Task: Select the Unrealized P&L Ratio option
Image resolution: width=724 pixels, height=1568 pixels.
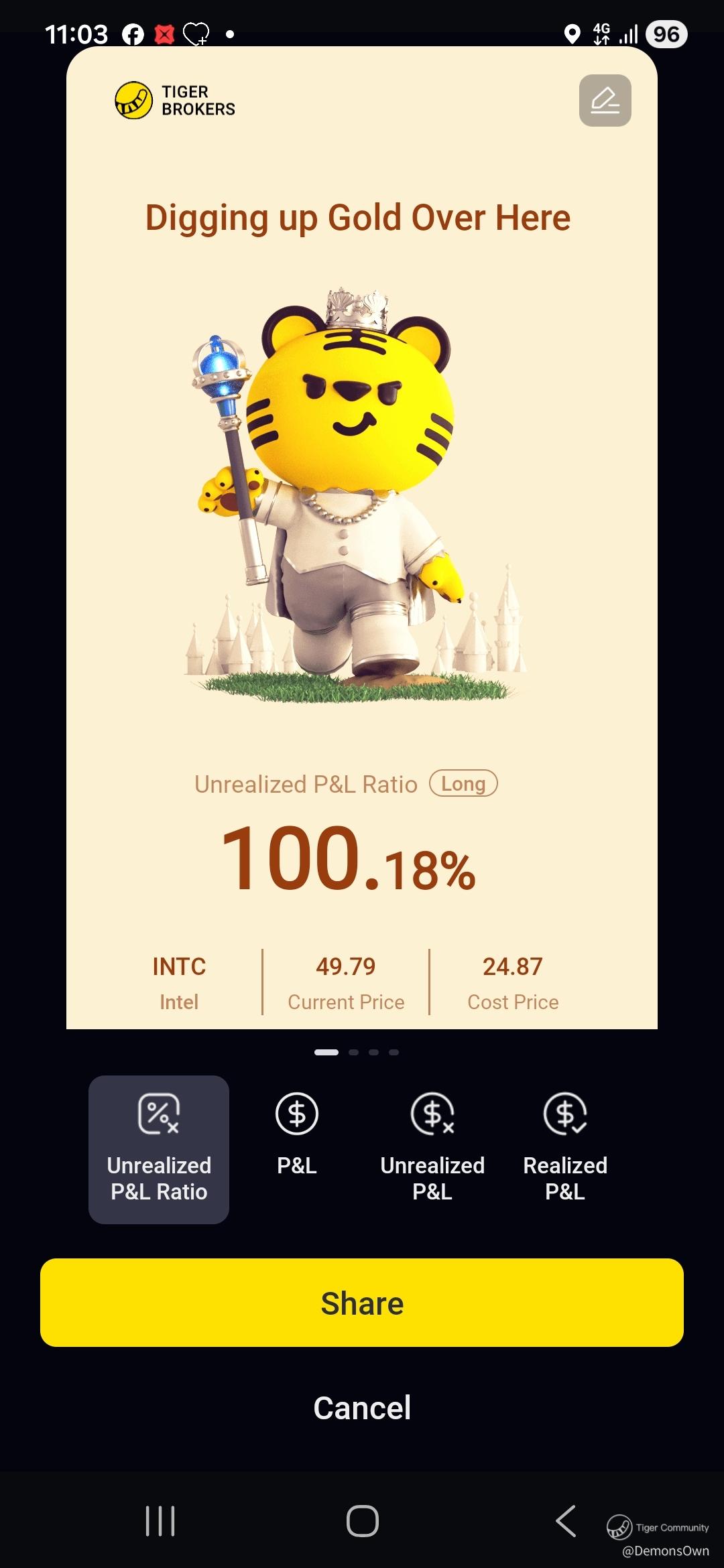Action: pyautogui.click(x=159, y=1149)
